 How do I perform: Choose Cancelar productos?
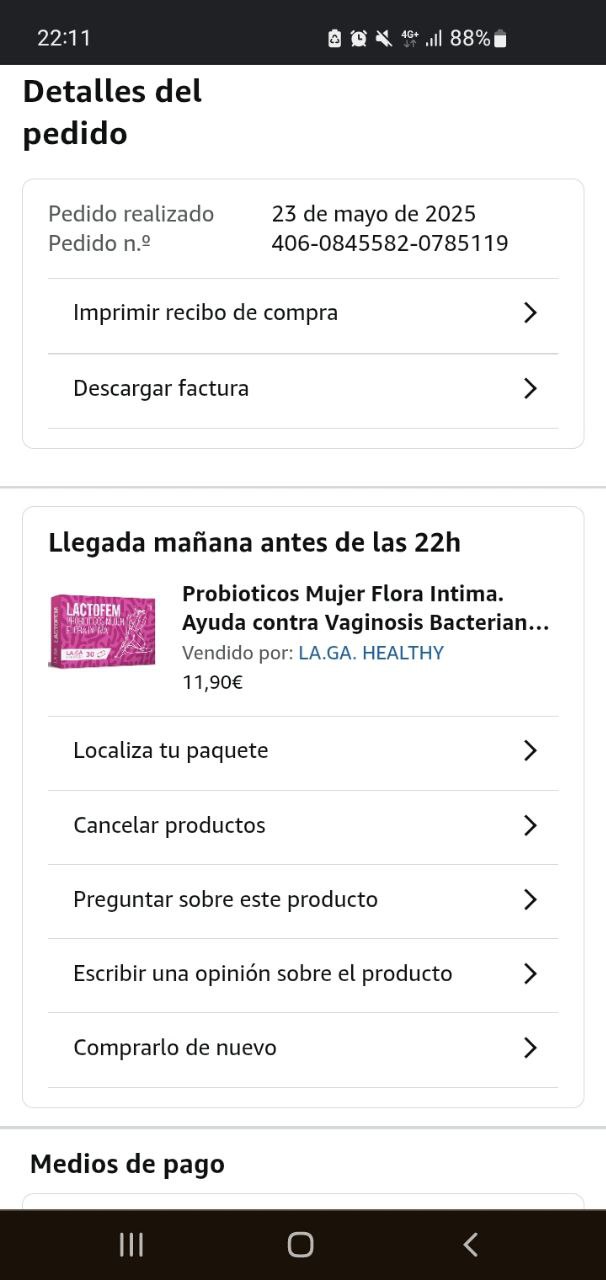(x=303, y=826)
